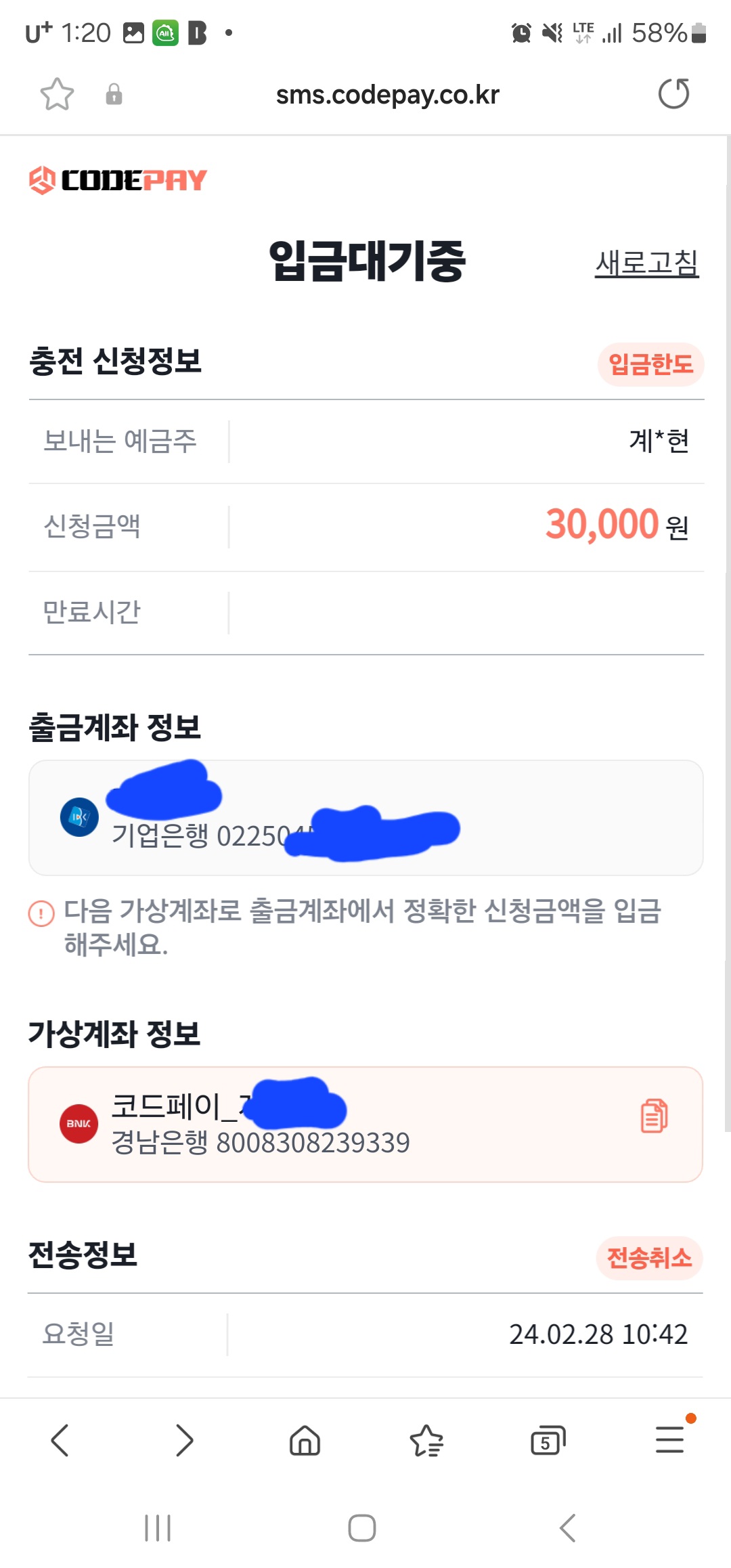This screenshot has width=731, height=1568.
Task: Tap the sms.codepay.co.kr address bar
Action: pos(387,95)
